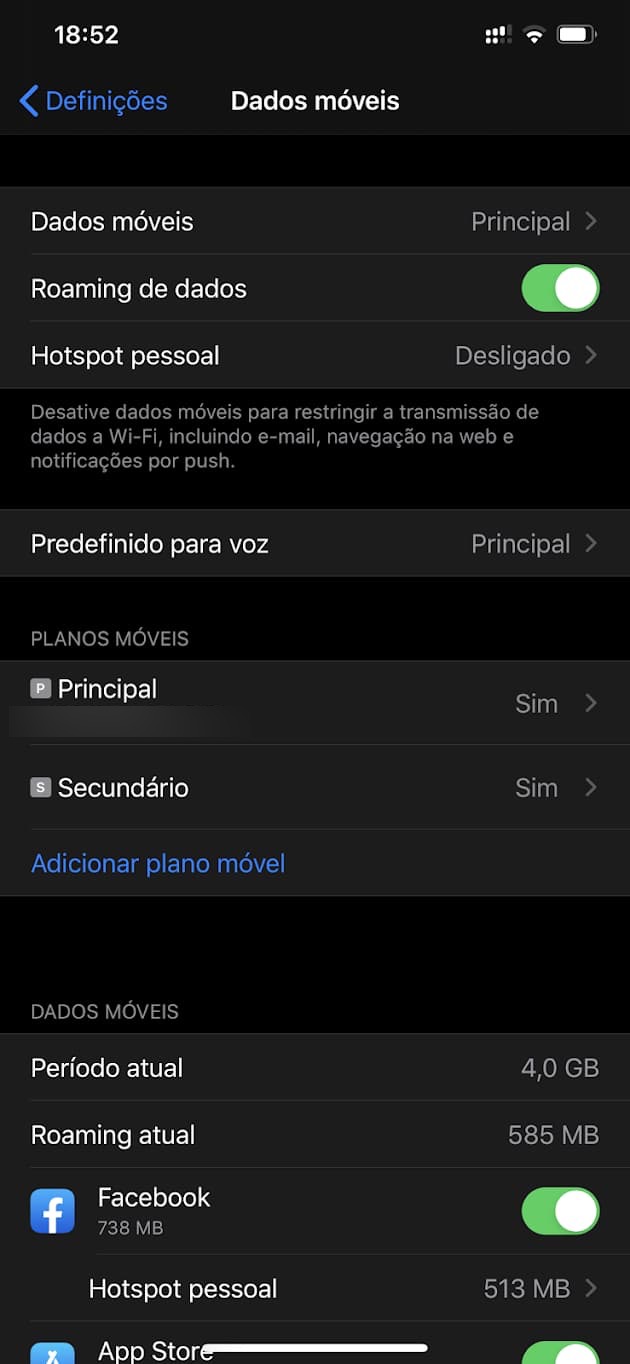Disable mobile data for Facebook
630x1364 pixels.
point(560,1211)
